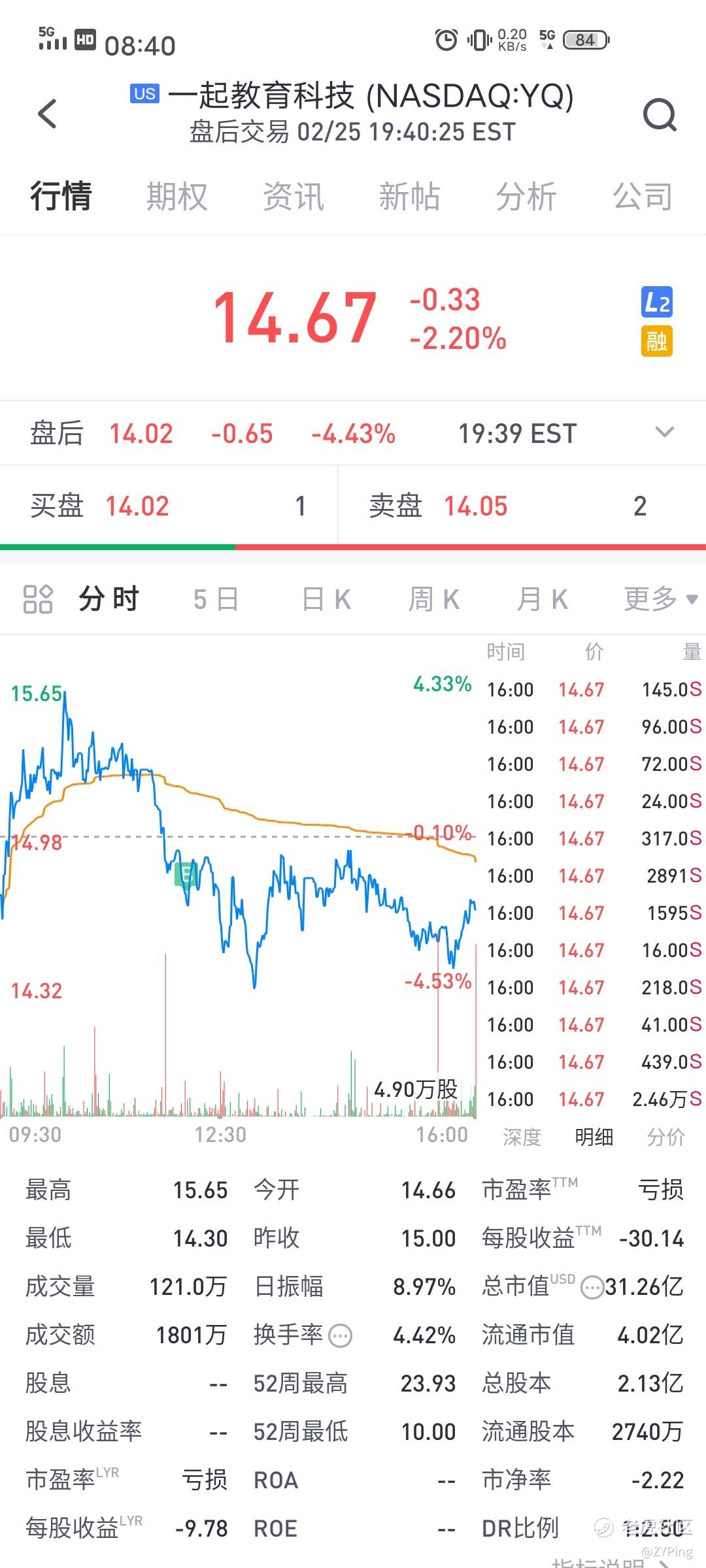706x1568 pixels.
Task: Switch to the 分价 panel
Action: click(665, 1137)
